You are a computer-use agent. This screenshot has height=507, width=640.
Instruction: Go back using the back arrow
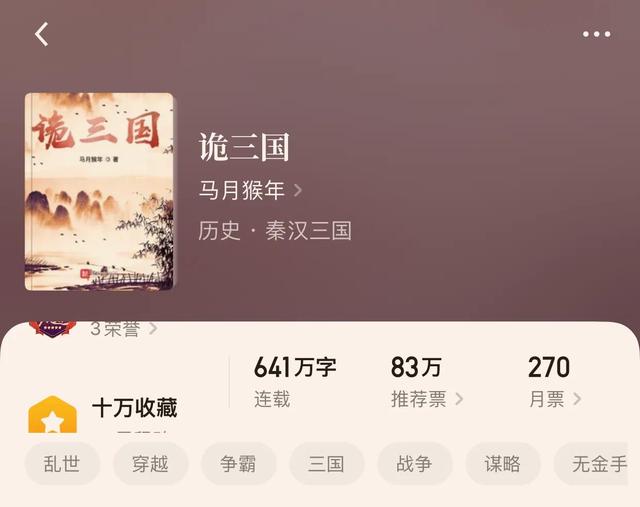tap(41, 34)
